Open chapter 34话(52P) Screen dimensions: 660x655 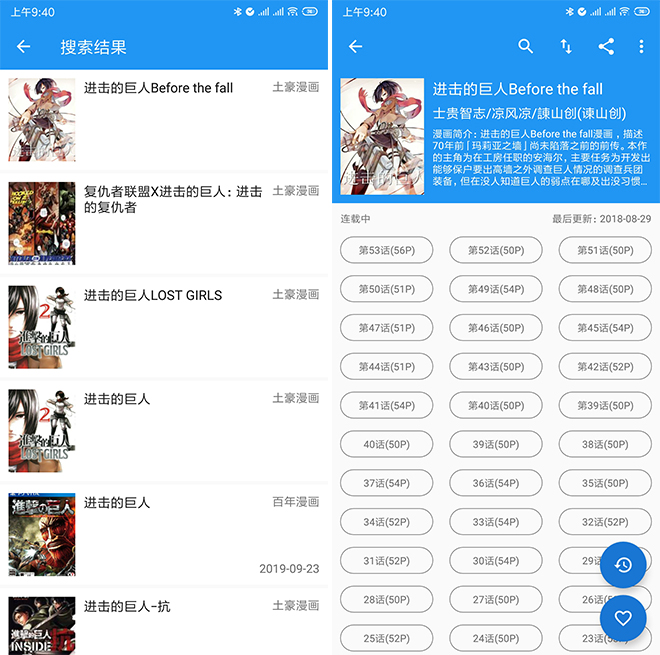[386, 522]
